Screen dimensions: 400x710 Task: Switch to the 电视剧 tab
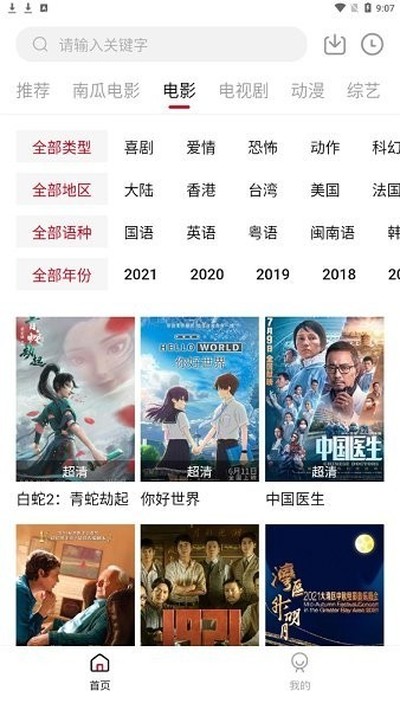click(244, 91)
